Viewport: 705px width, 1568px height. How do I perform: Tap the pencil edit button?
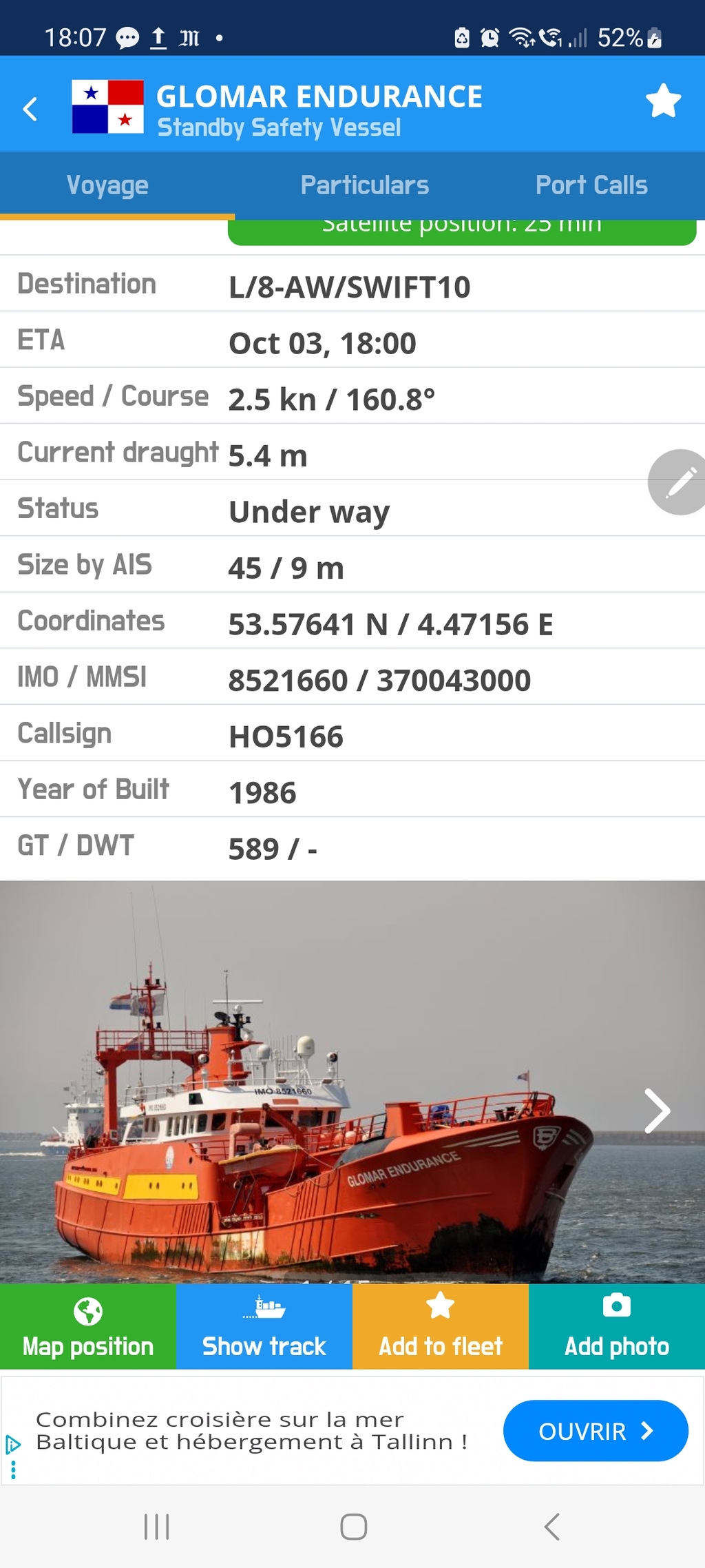click(x=680, y=482)
